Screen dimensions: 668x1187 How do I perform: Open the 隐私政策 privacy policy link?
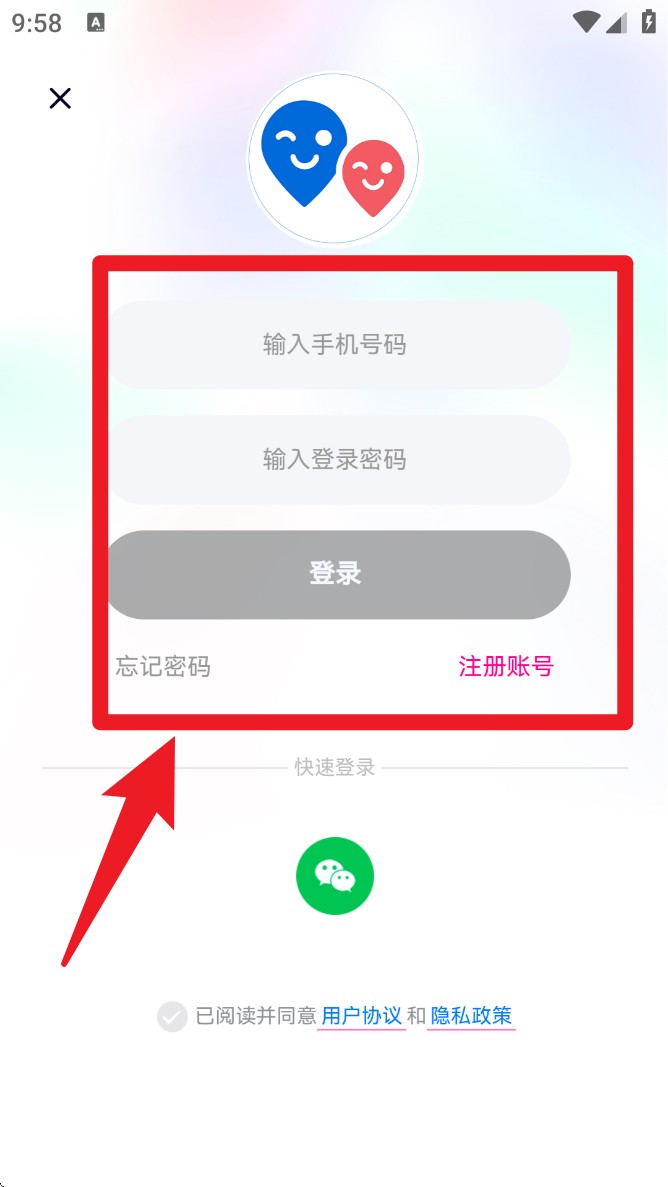click(471, 1016)
